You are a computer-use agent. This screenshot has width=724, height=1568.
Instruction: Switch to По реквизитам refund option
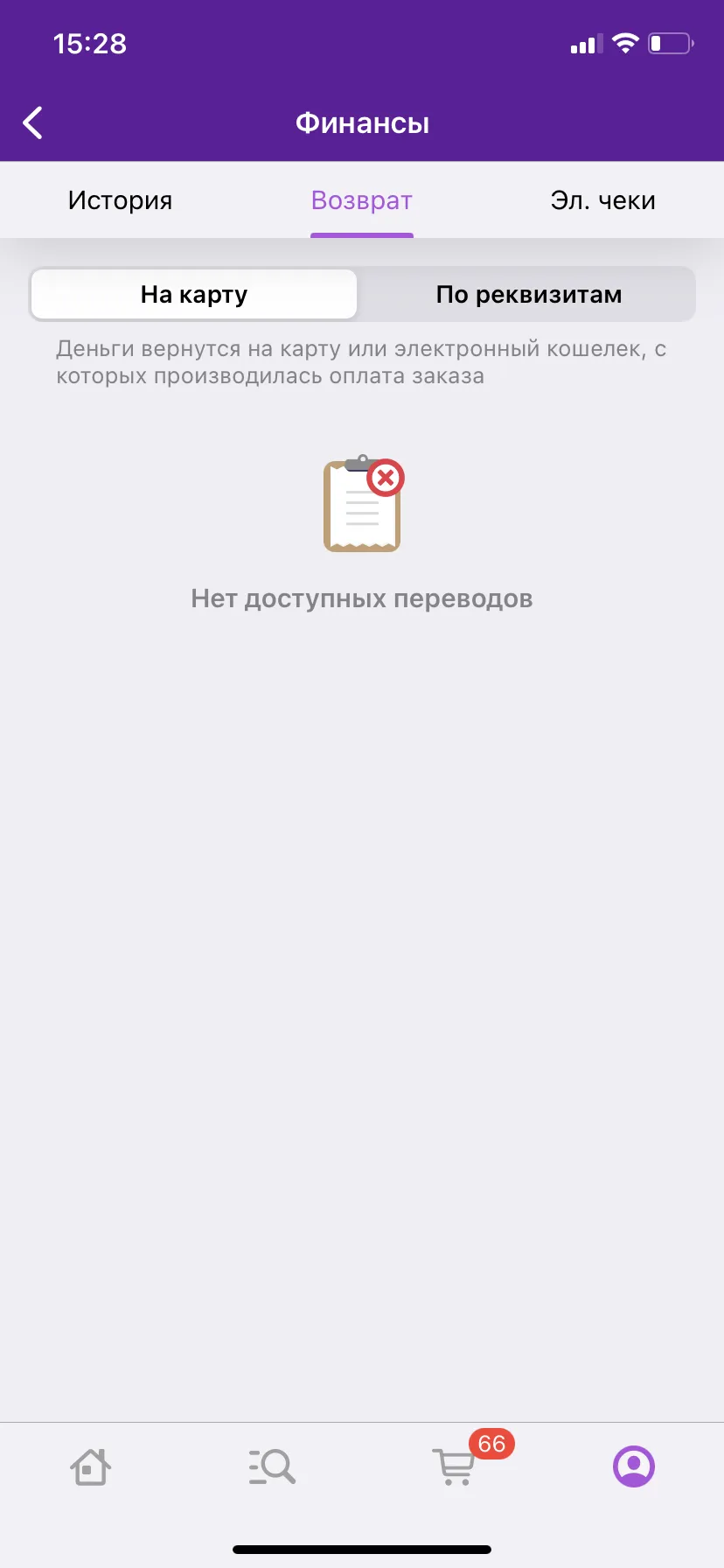click(x=529, y=294)
